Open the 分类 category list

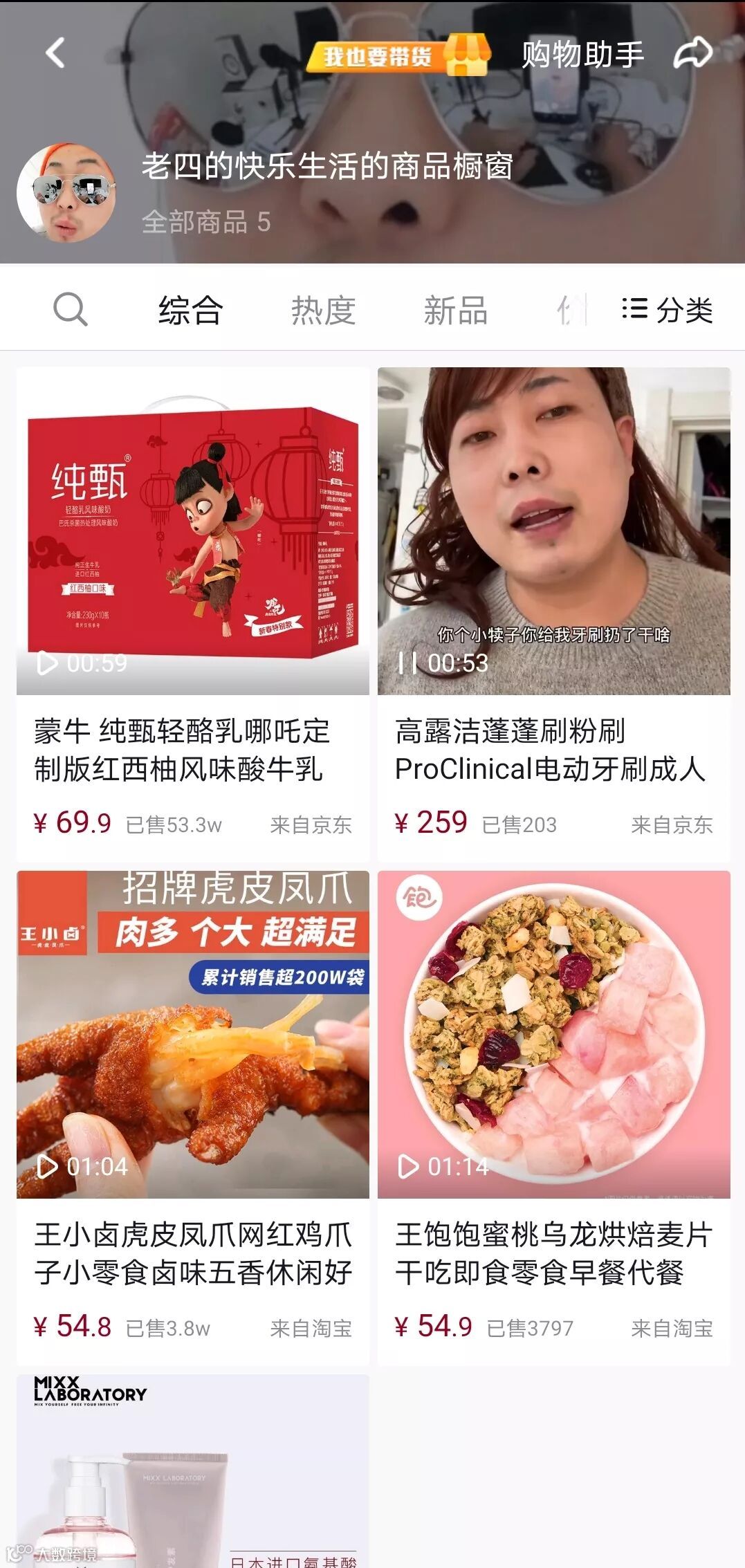coord(667,310)
